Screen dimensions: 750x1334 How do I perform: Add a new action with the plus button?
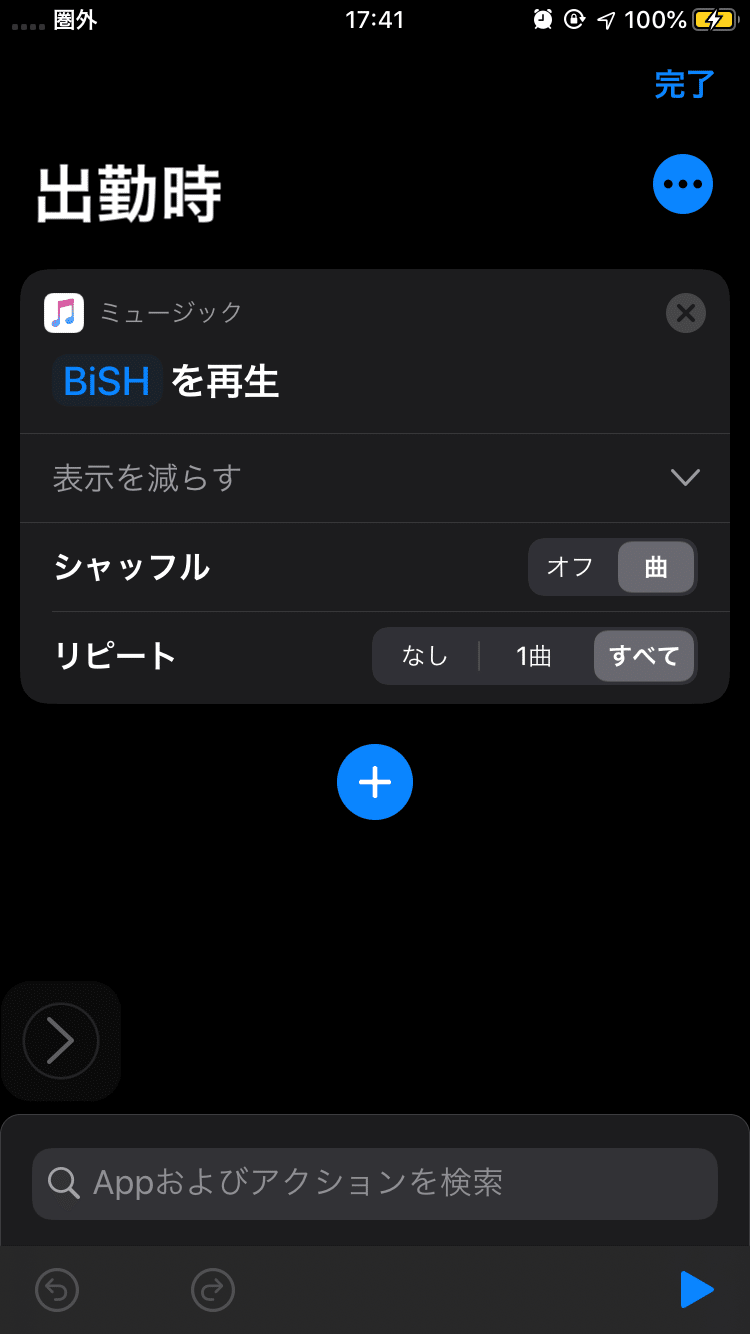point(375,782)
